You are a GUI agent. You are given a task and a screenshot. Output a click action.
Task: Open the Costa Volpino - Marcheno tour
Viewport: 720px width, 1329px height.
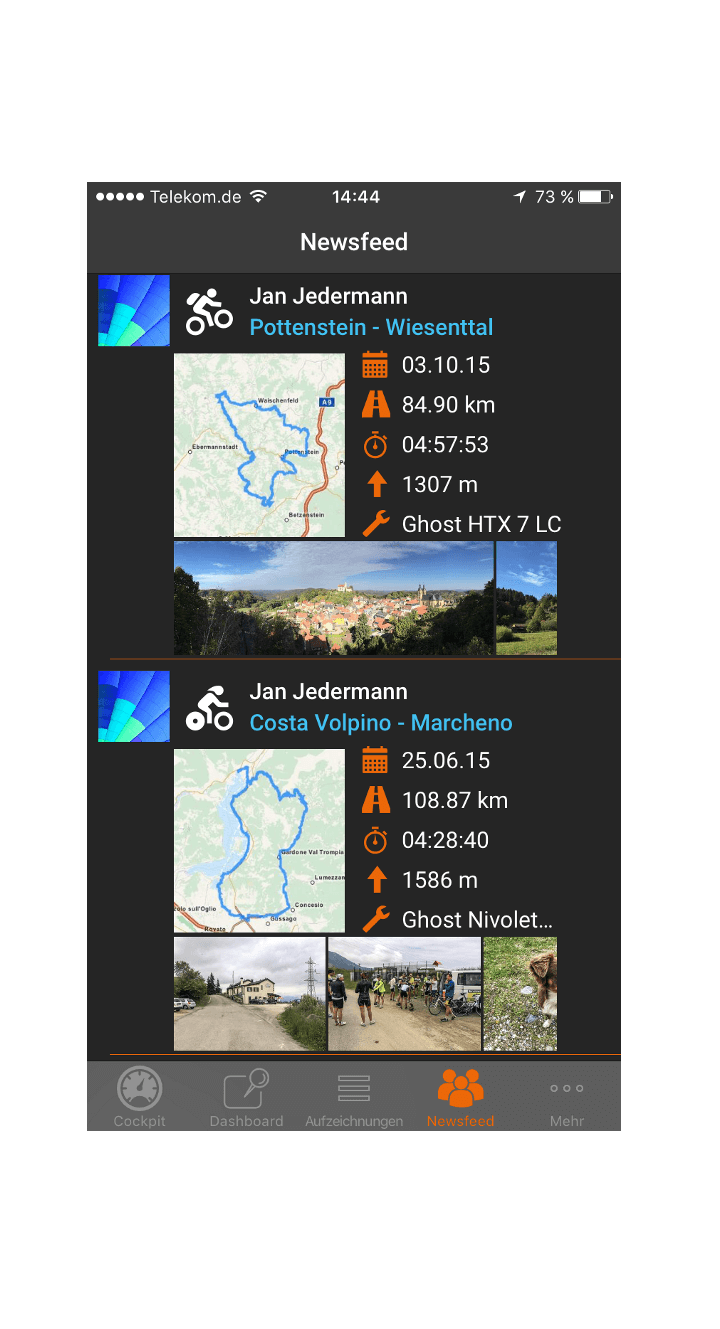click(x=381, y=722)
